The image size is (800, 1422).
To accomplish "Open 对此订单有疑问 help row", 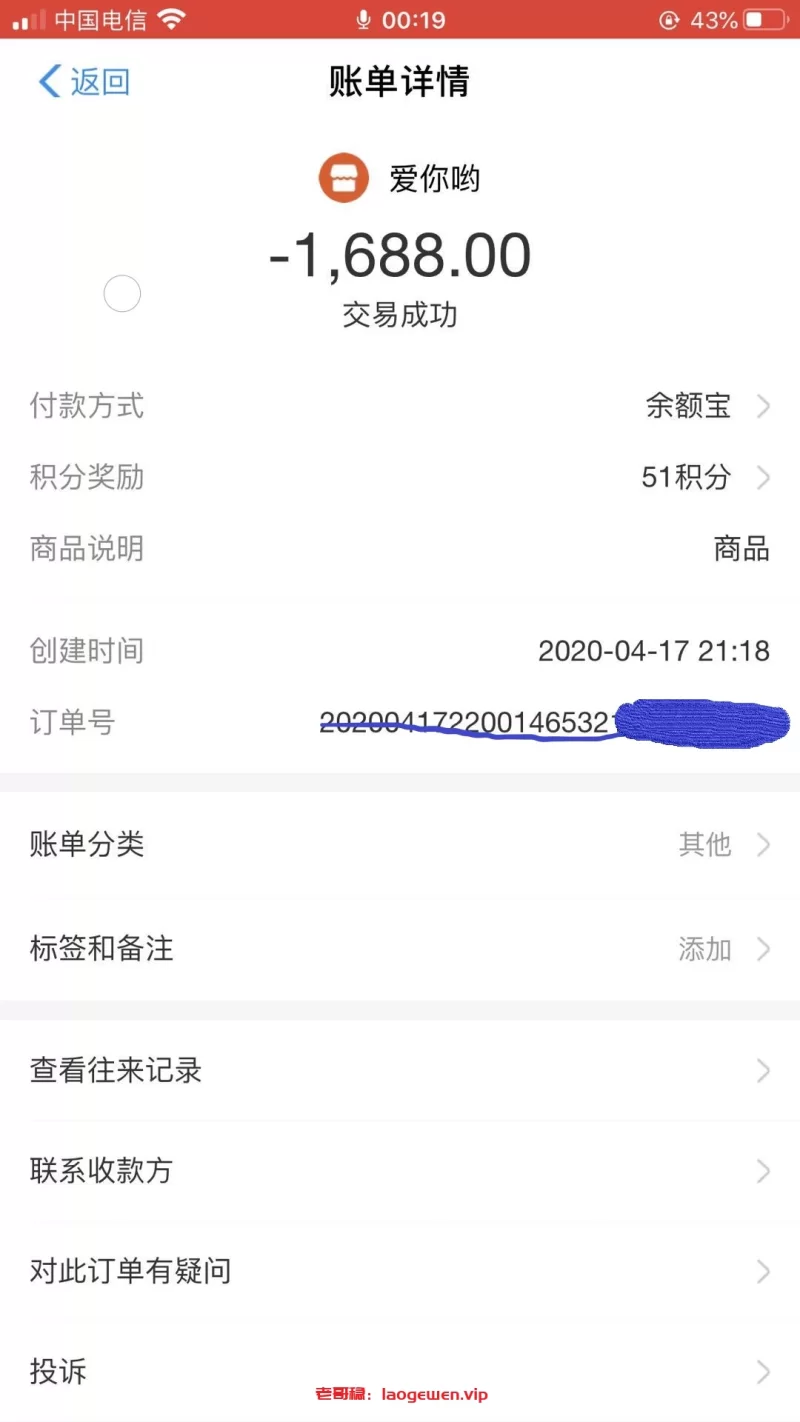I will pos(400,1272).
